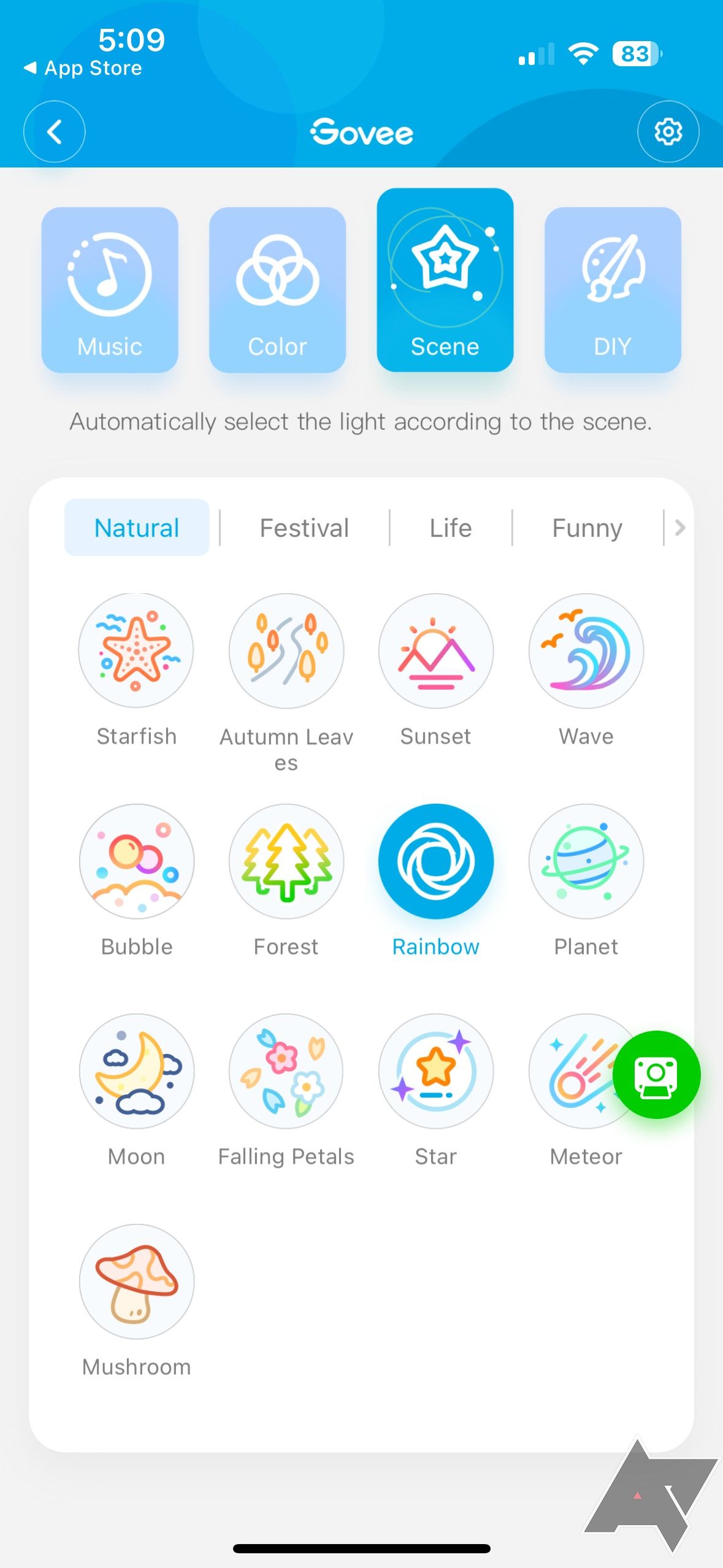Activate the Planet scene
This screenshot has height=1568, width=723.
586,861
